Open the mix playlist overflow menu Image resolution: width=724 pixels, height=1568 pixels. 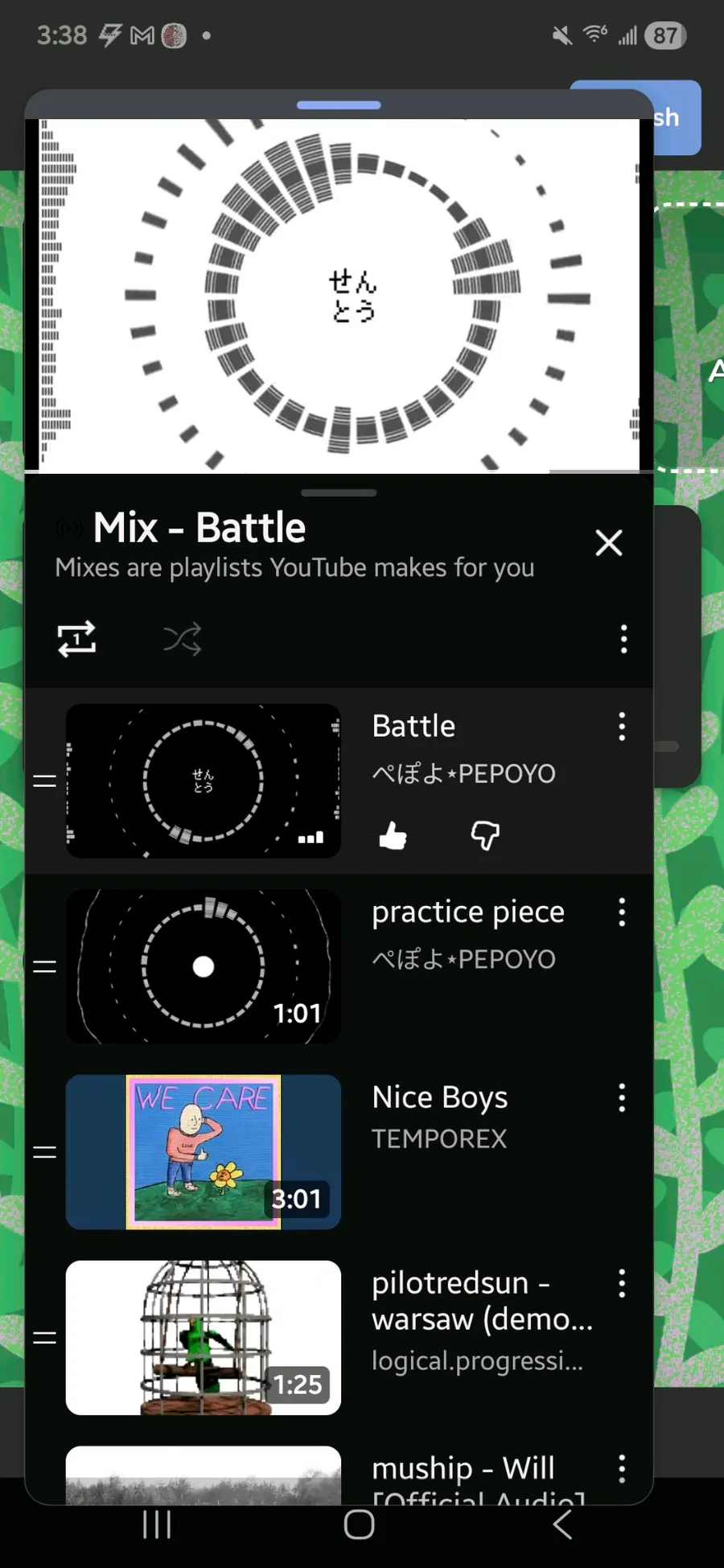[623, 640]
